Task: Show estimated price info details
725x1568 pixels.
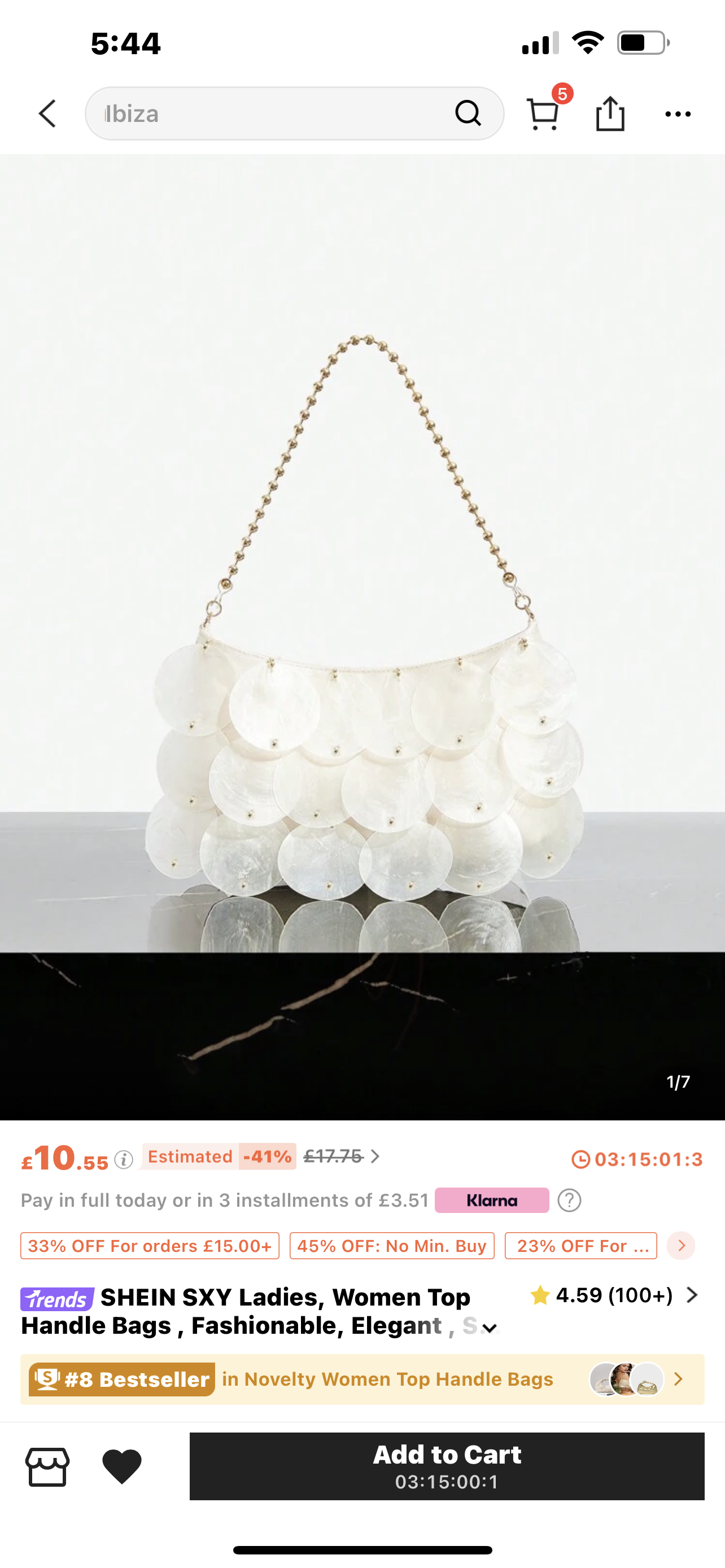Action: click(x=124, y=1159)
